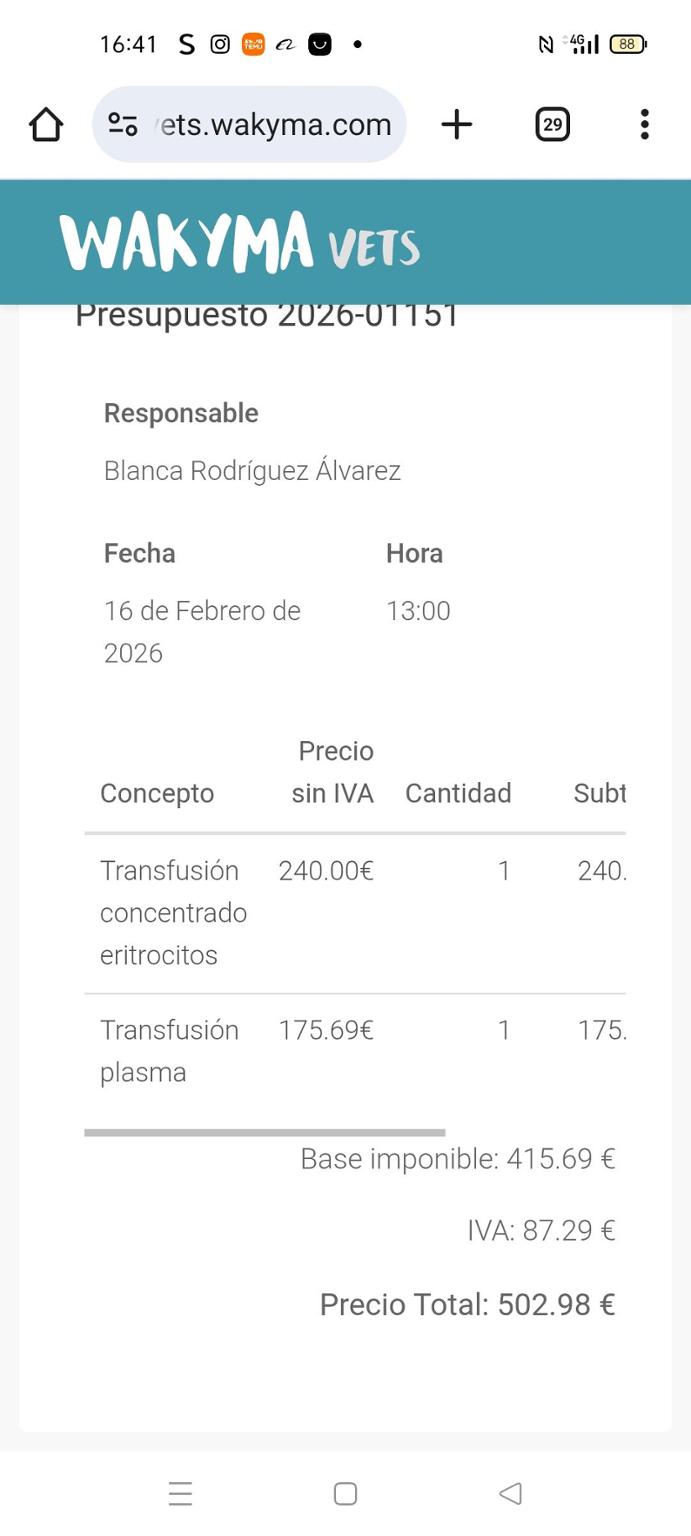View site information for wakyma.com
This screenshot has width=691, height=1536.
click(x=123, y=125)
